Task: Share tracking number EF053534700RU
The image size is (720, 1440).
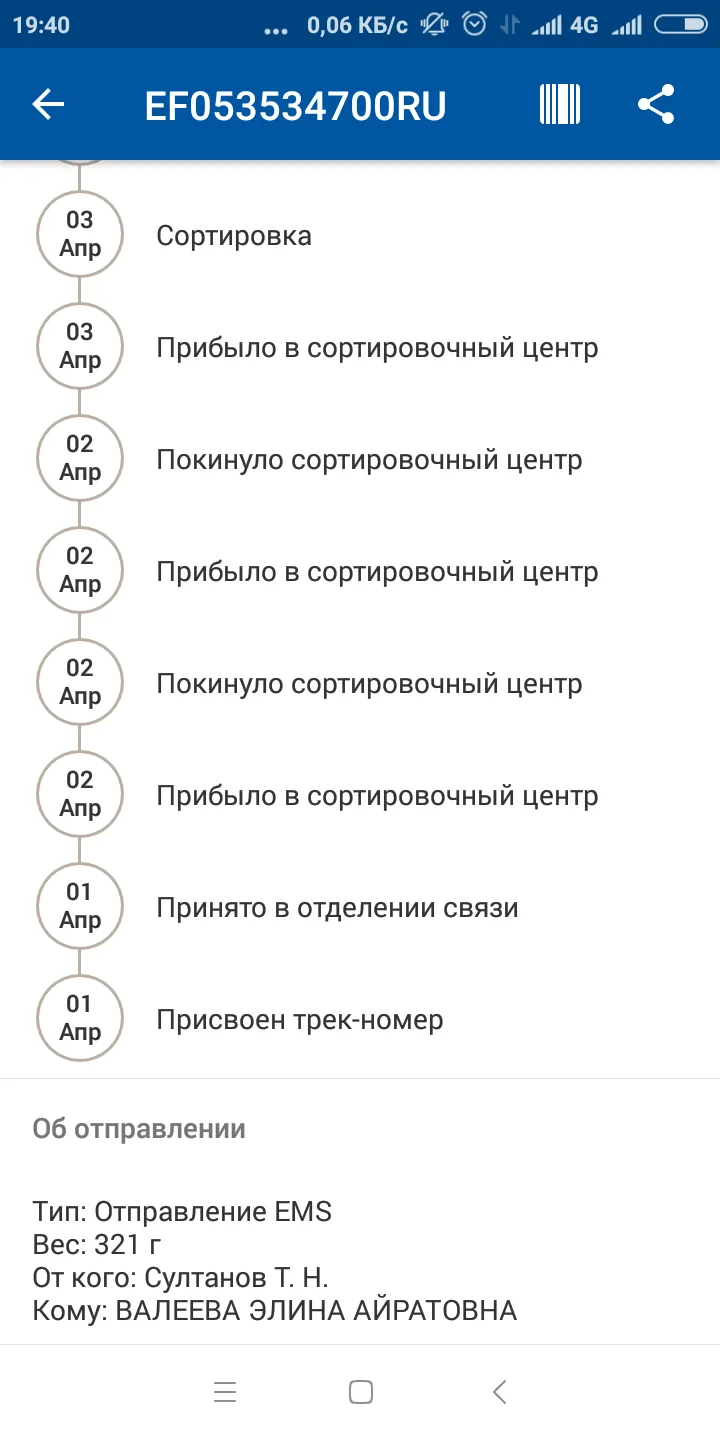Action: (x=656, y=104)
